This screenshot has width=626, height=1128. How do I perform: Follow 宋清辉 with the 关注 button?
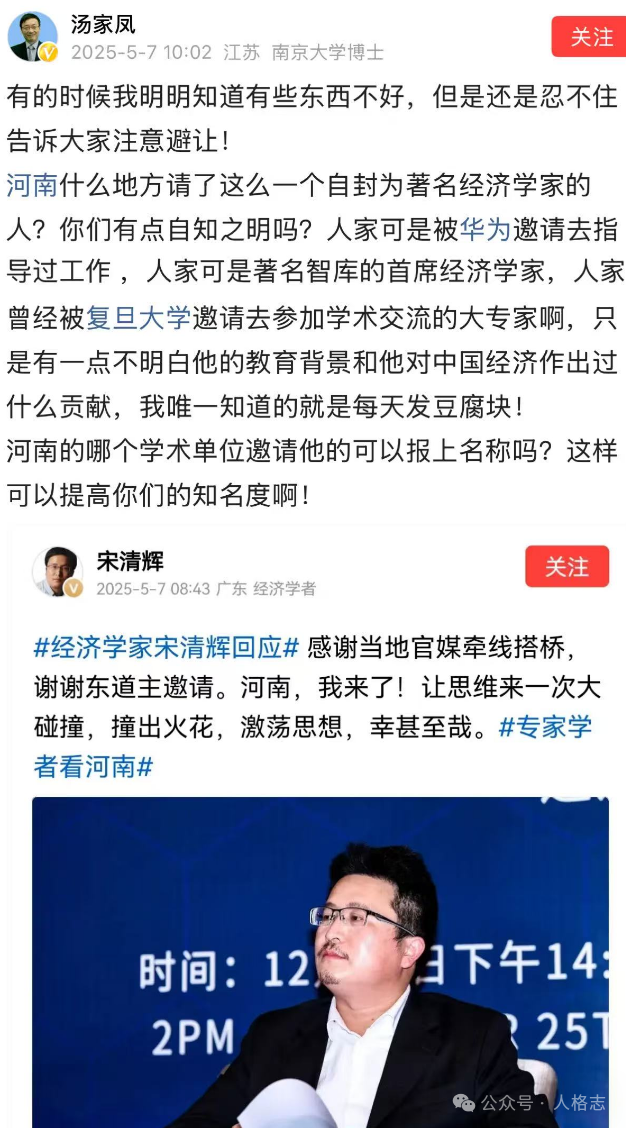pyautogui.click(x=567, y=566)
